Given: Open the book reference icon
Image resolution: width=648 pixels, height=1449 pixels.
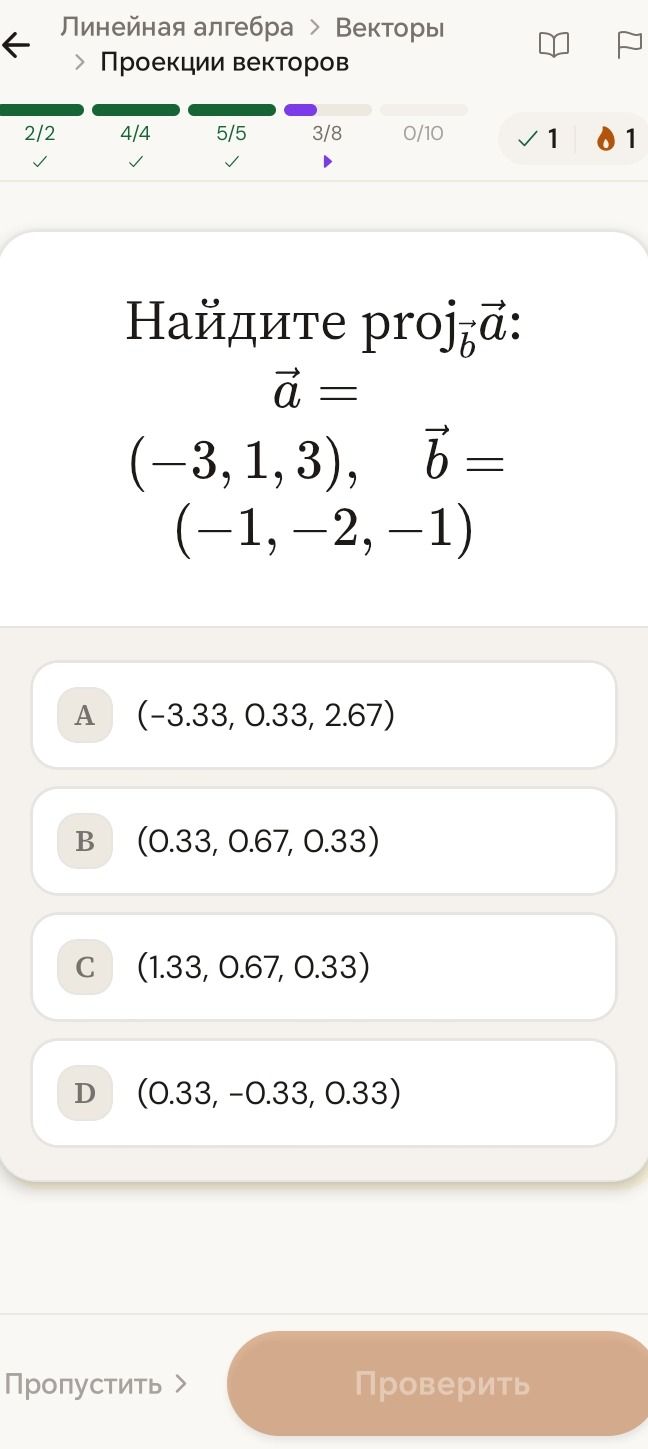Looking at the screenshot, I should 554,45.
